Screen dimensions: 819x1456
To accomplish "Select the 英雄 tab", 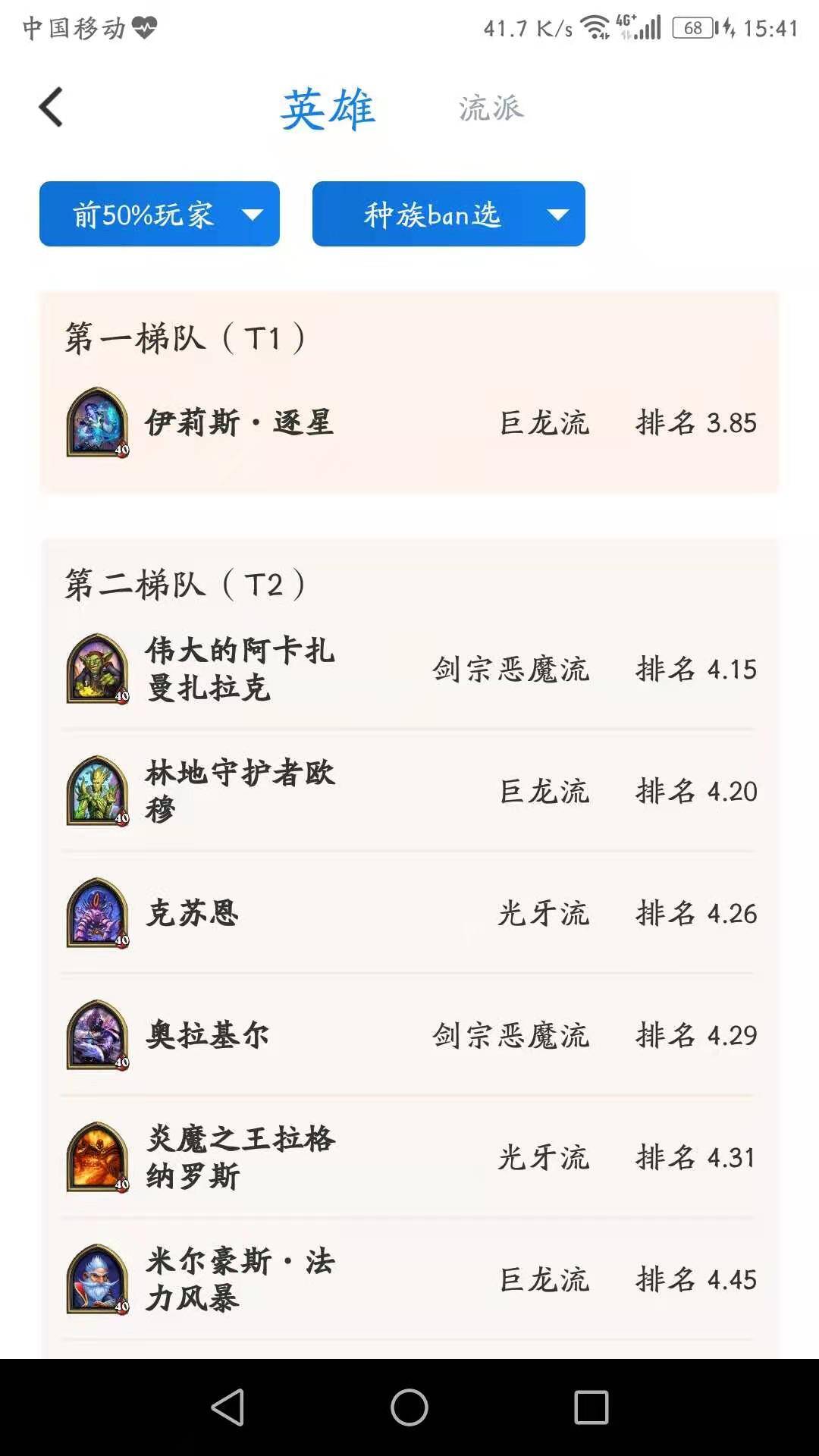I will pos(328,108).
